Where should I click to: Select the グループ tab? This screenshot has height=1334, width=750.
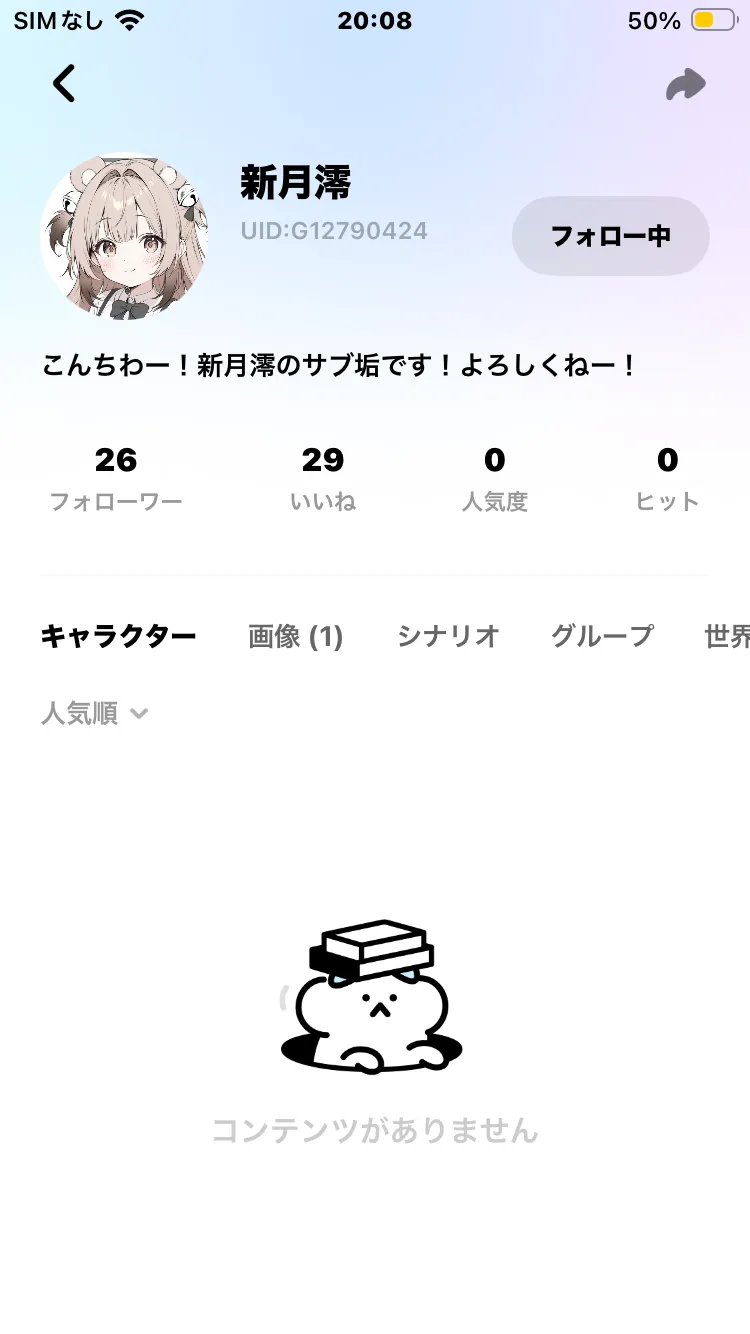(602, 636)
